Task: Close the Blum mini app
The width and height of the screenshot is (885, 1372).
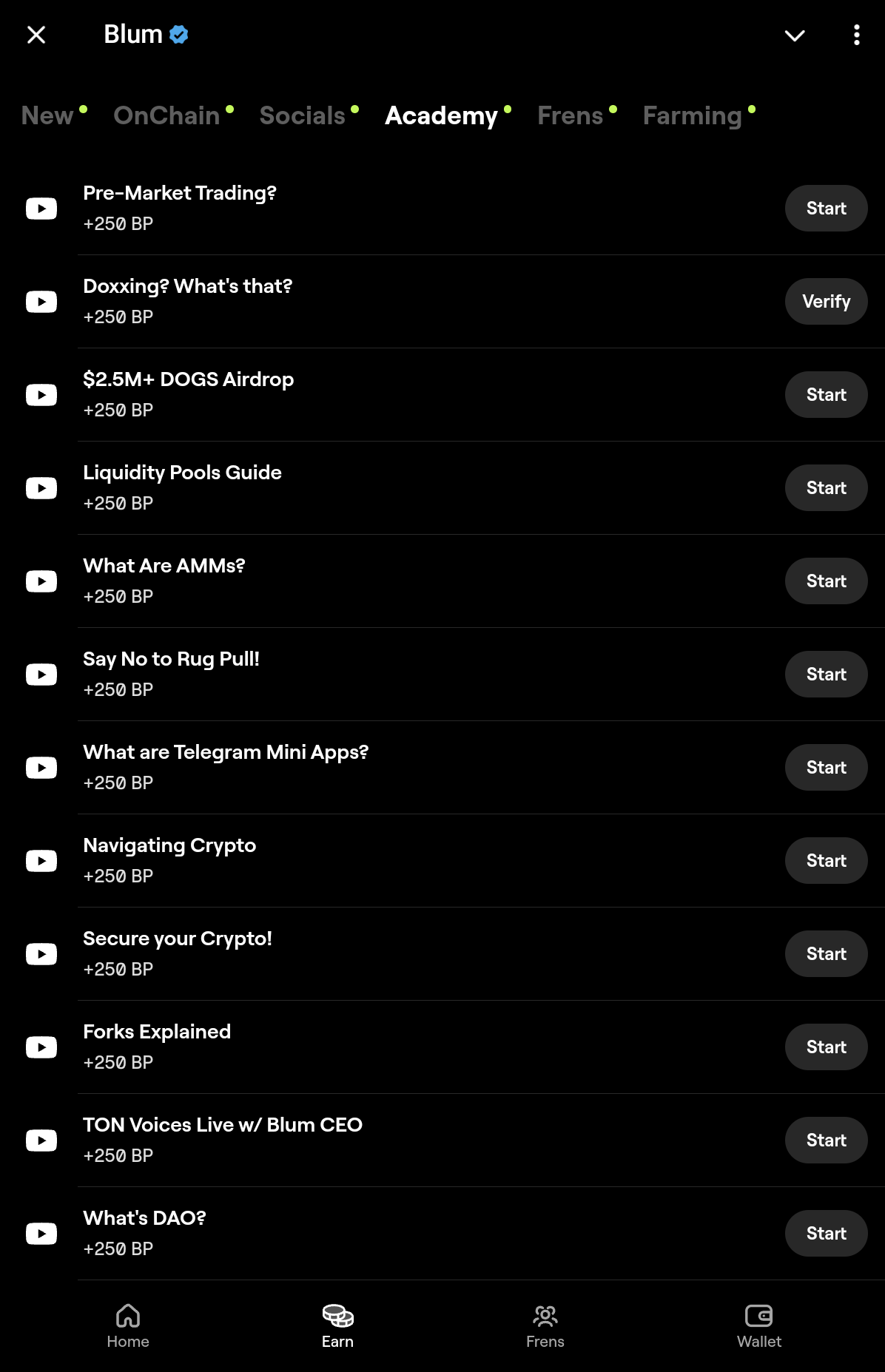Action: 36,35
